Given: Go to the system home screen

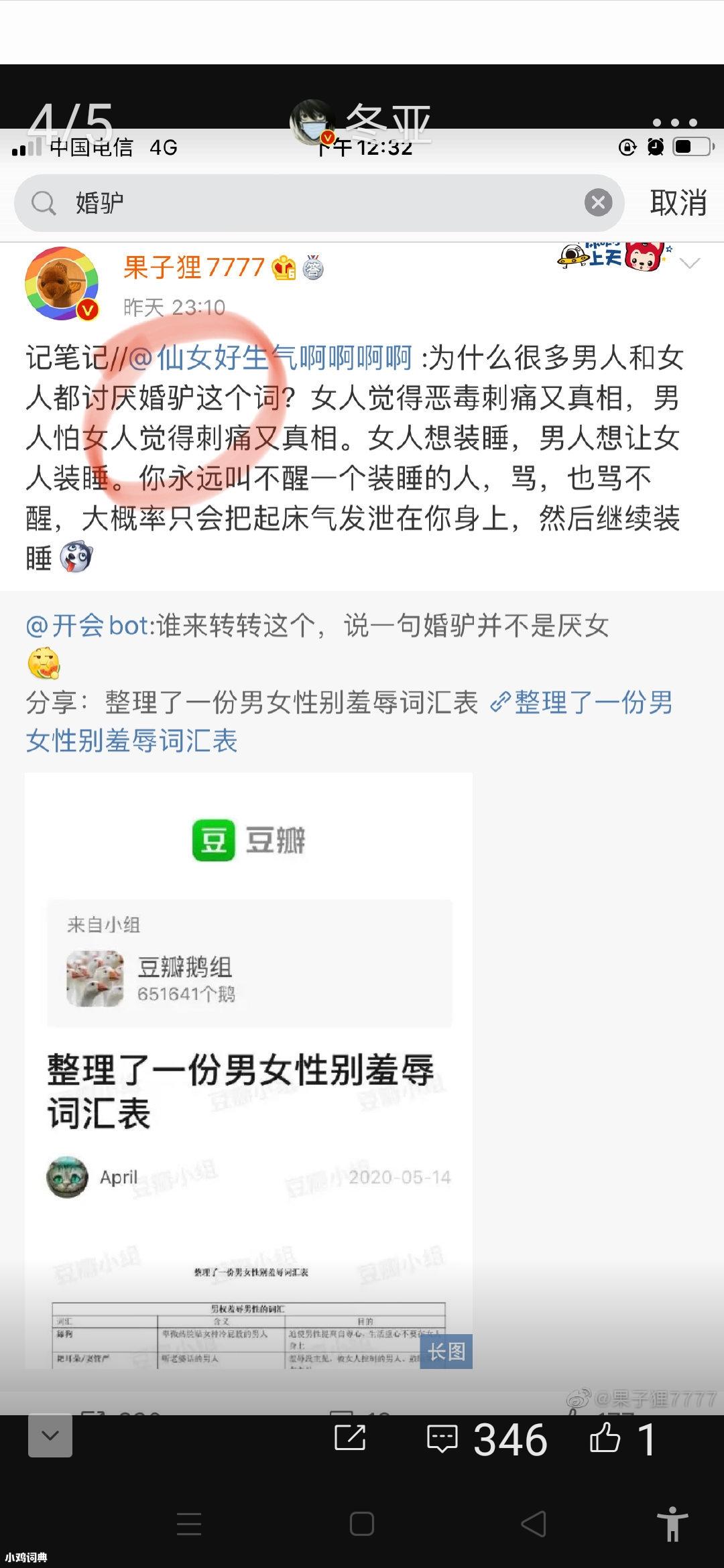Looking at the screenshot, I should click(362, 1524).
